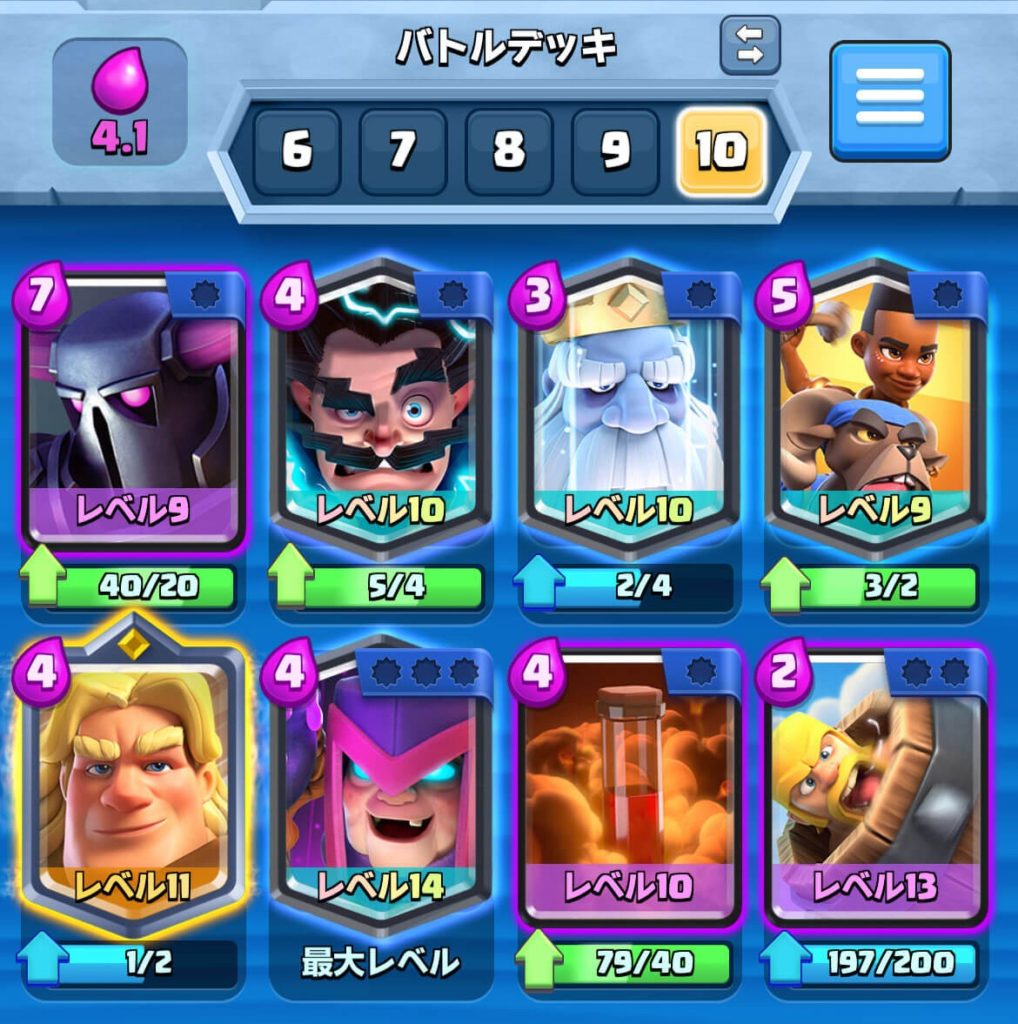1018x1024 pixels.
Task: Tap the swap arrows icon beside バトルデッキ
Action: tap(750, 45)
